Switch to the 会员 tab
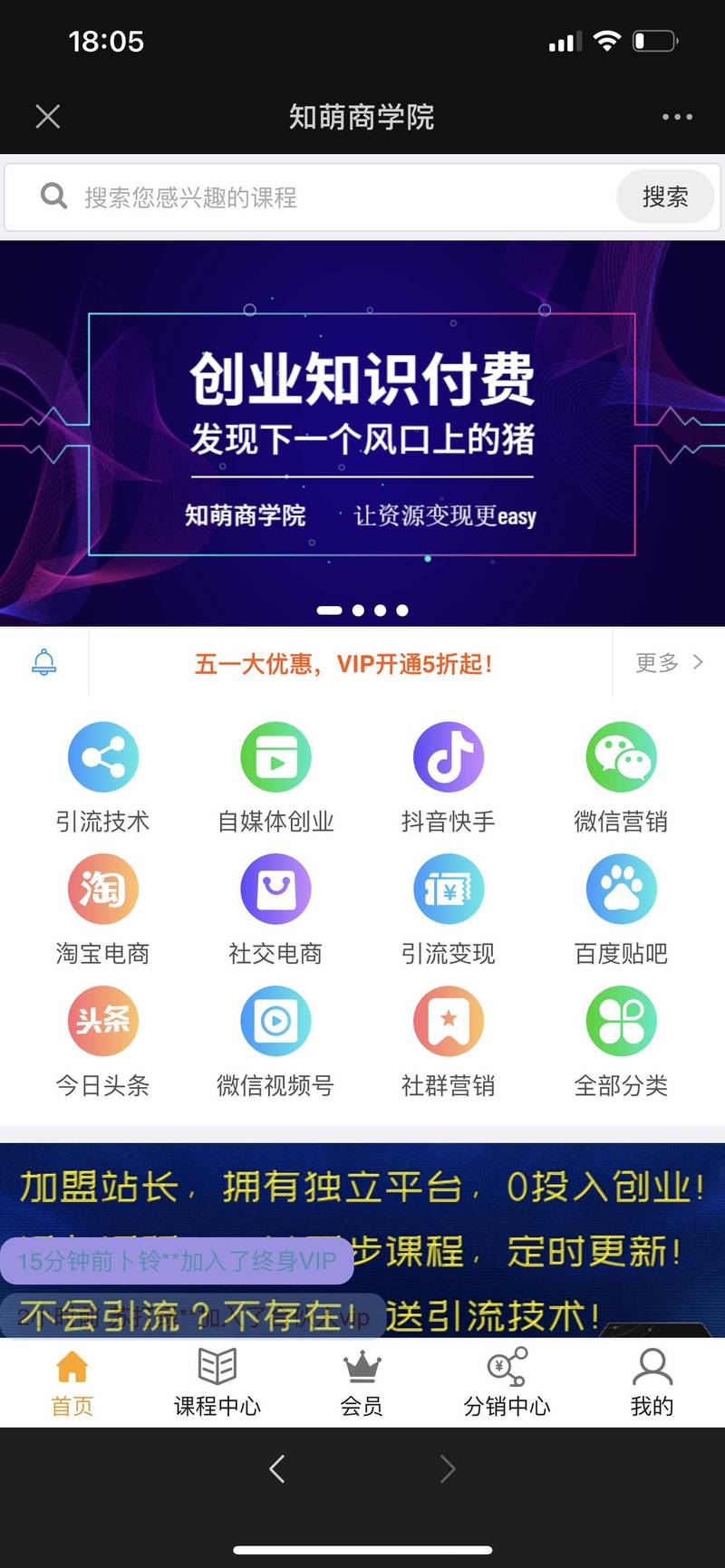The width and height of the screenshot is (725, 1568). coord(362,1382)
